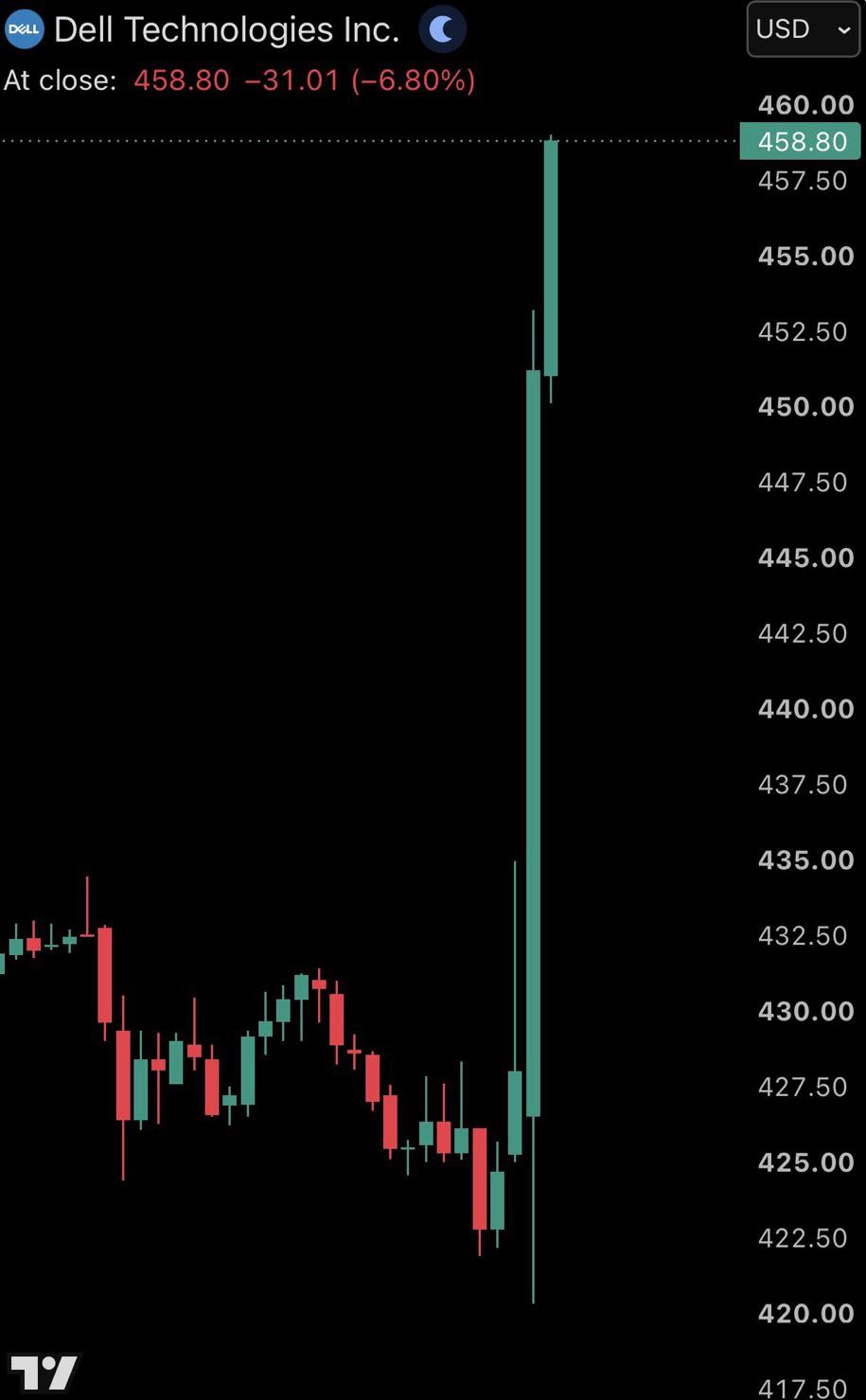
Task: Tap the moon market-status icon
Action: tap(442, 29)
